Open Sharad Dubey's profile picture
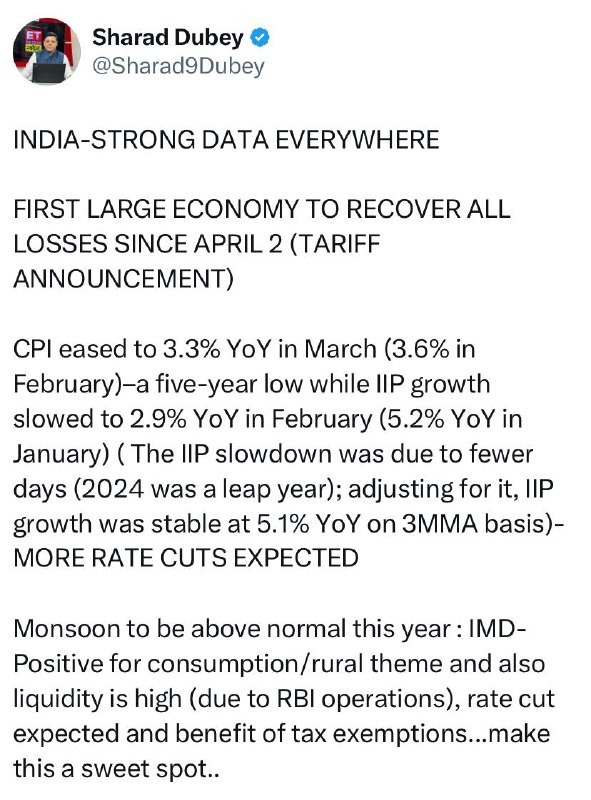The height and width of the screenshot is (800, 591). click(x=46, y=51)
